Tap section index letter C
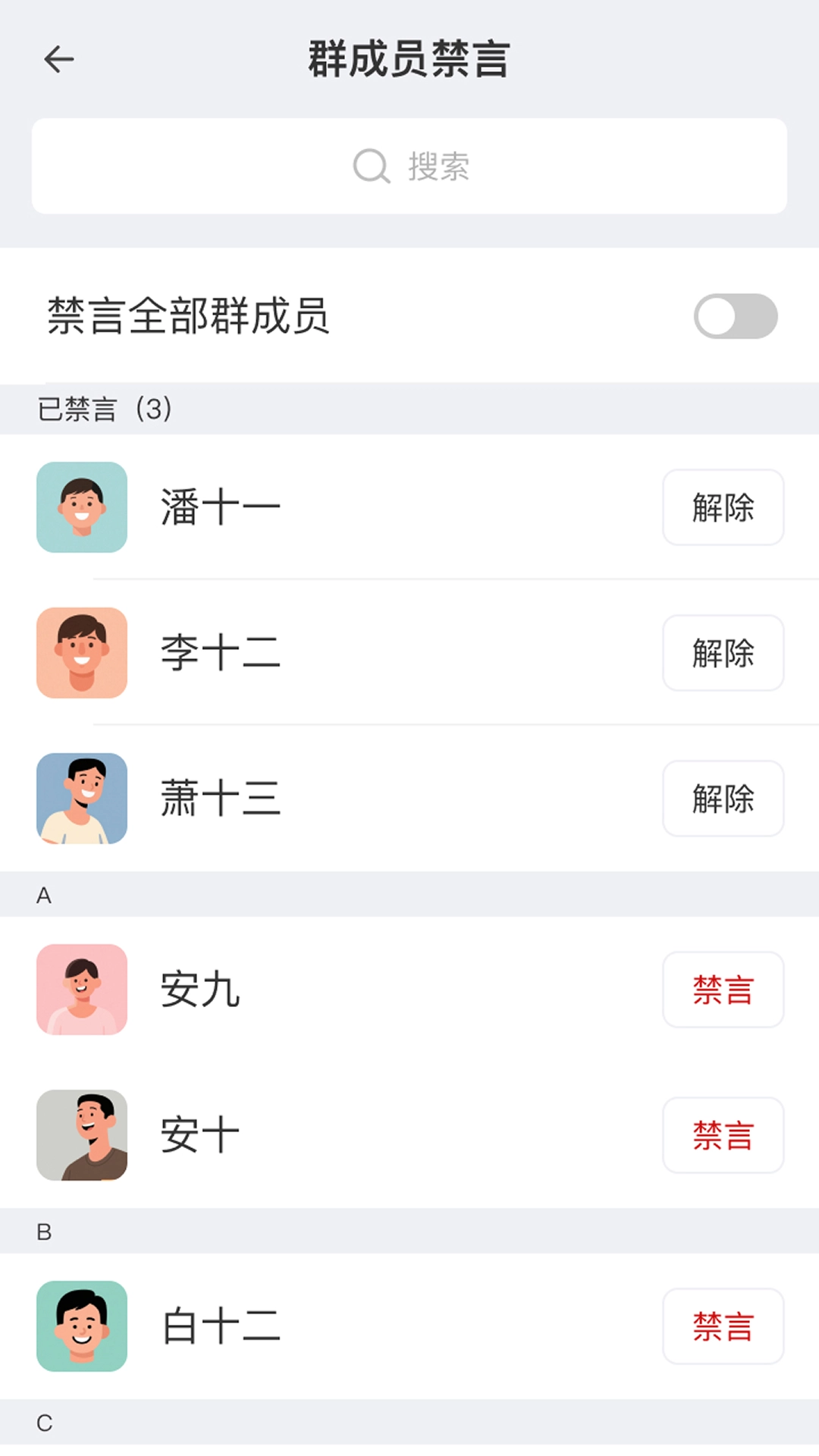 [45, 1423]
